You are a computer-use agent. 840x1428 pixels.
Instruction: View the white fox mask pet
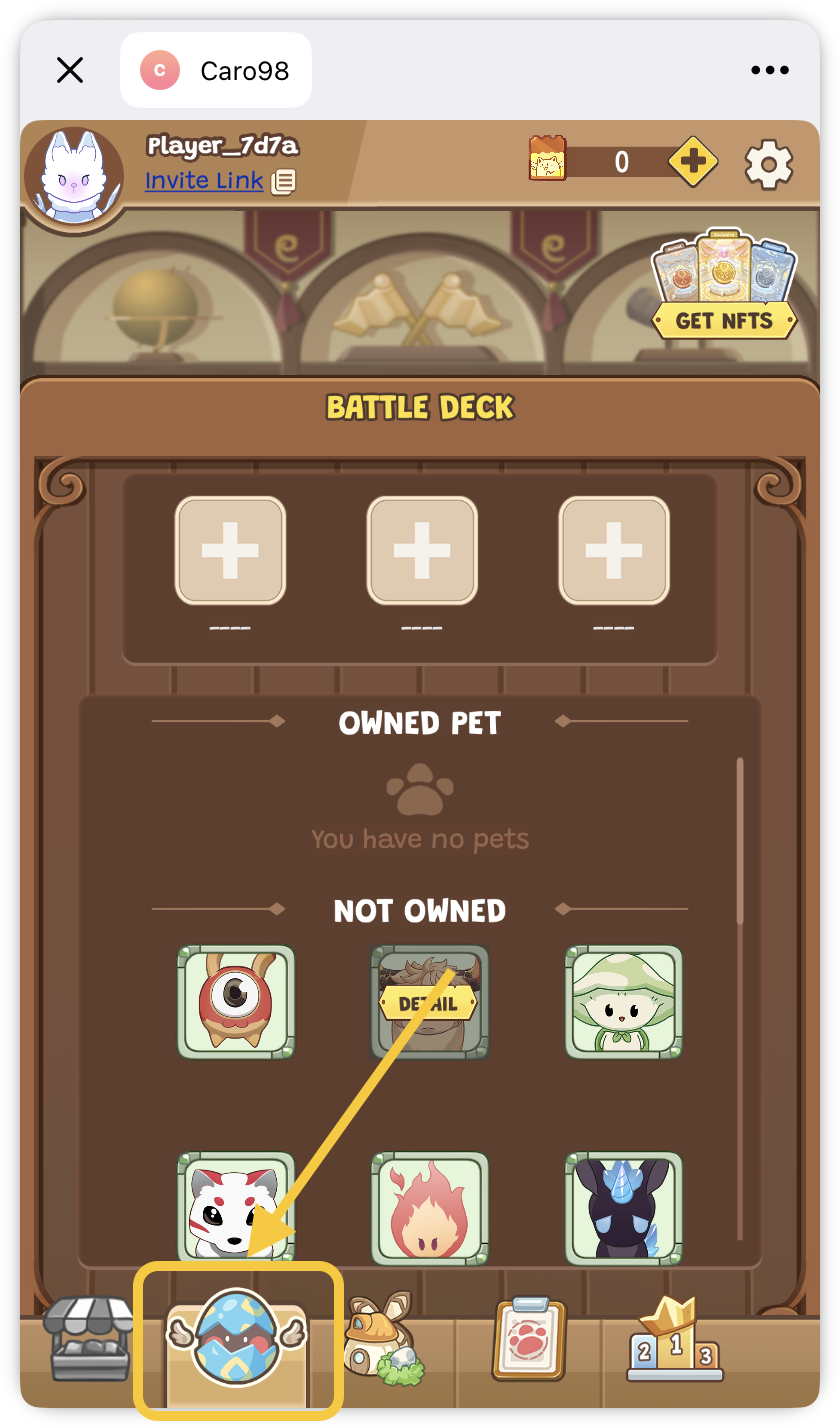click(x=236, y=1205)
